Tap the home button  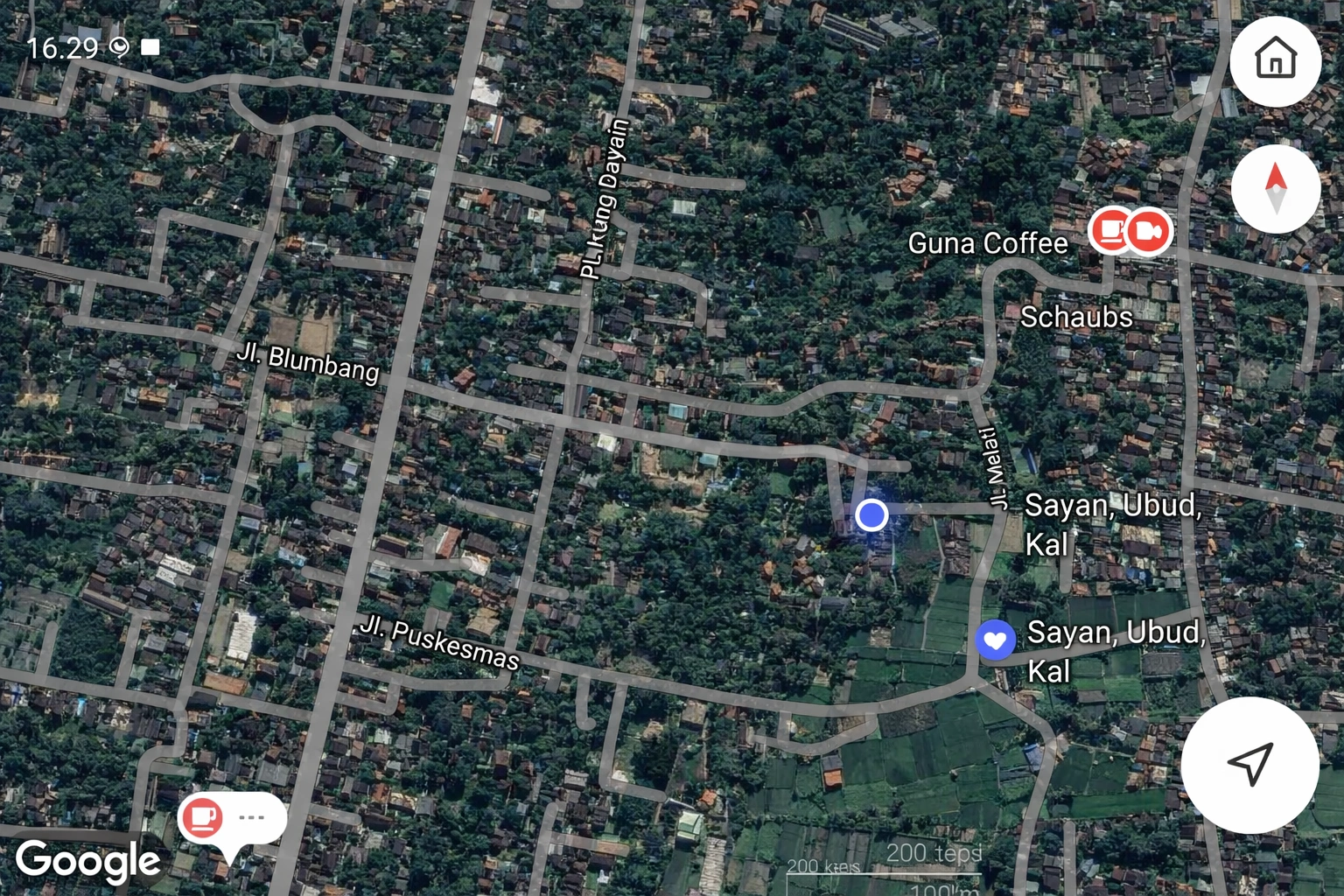[1275, 59]
